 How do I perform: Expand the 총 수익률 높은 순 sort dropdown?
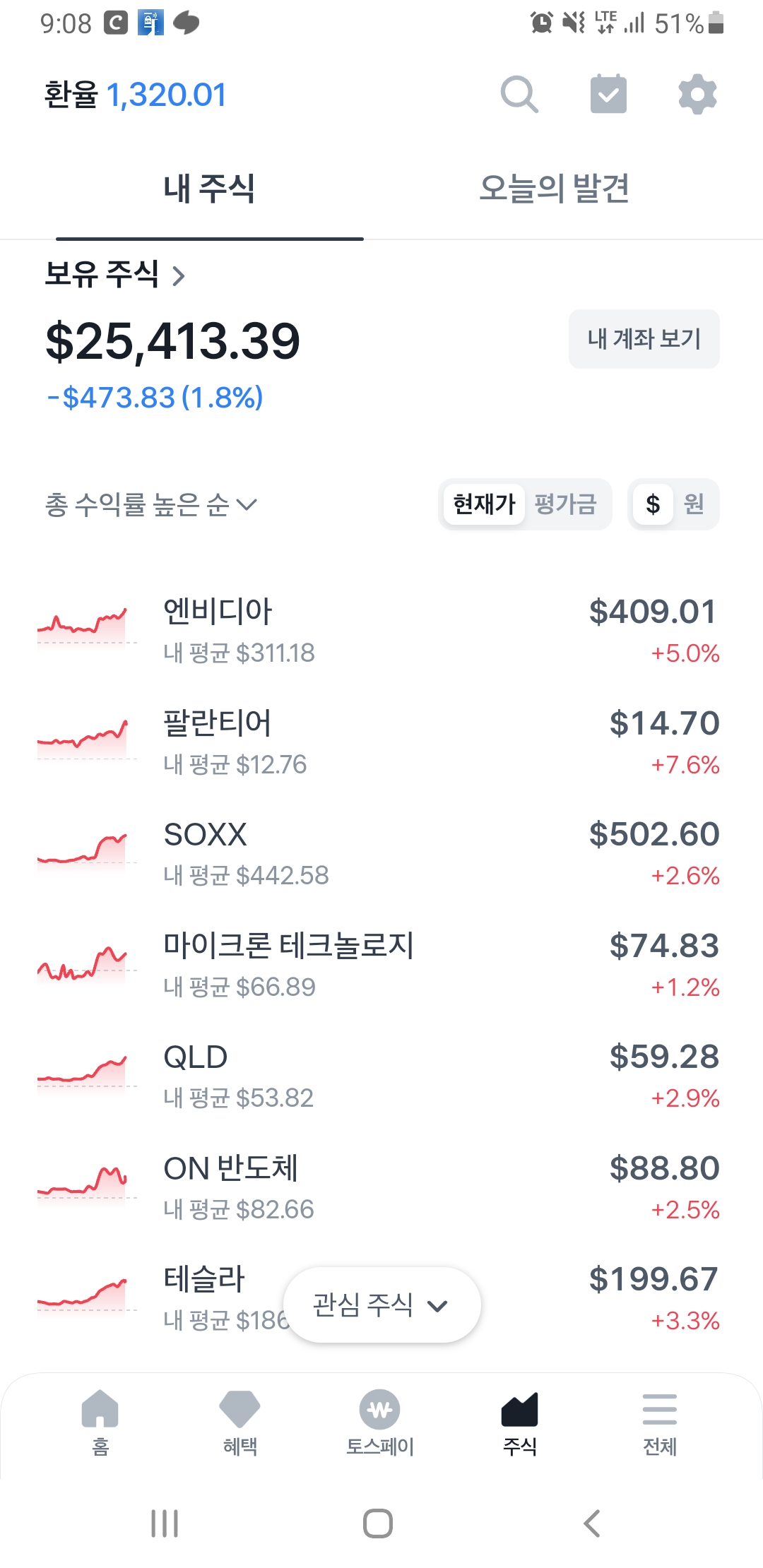coord(151,504)
